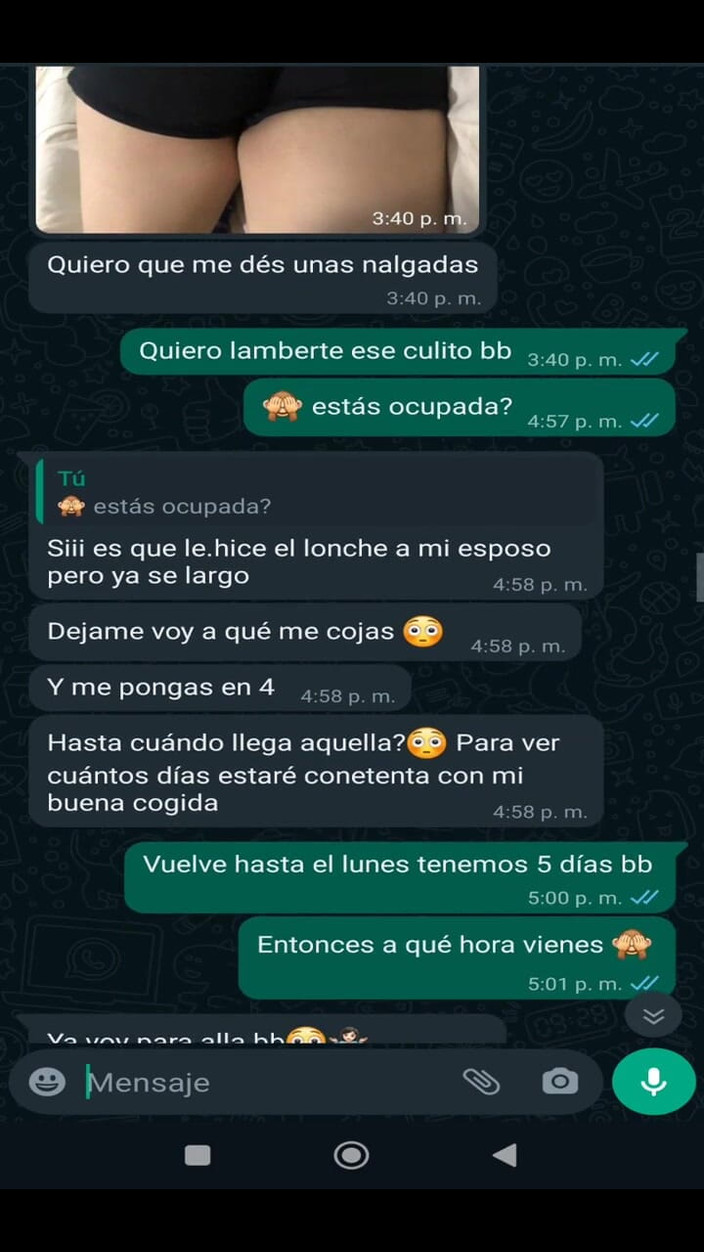Go back using the system back button
Image resolution: width=704 pixels, height=1252 pixels.
pyautogui.click(x=505, y=1156)
